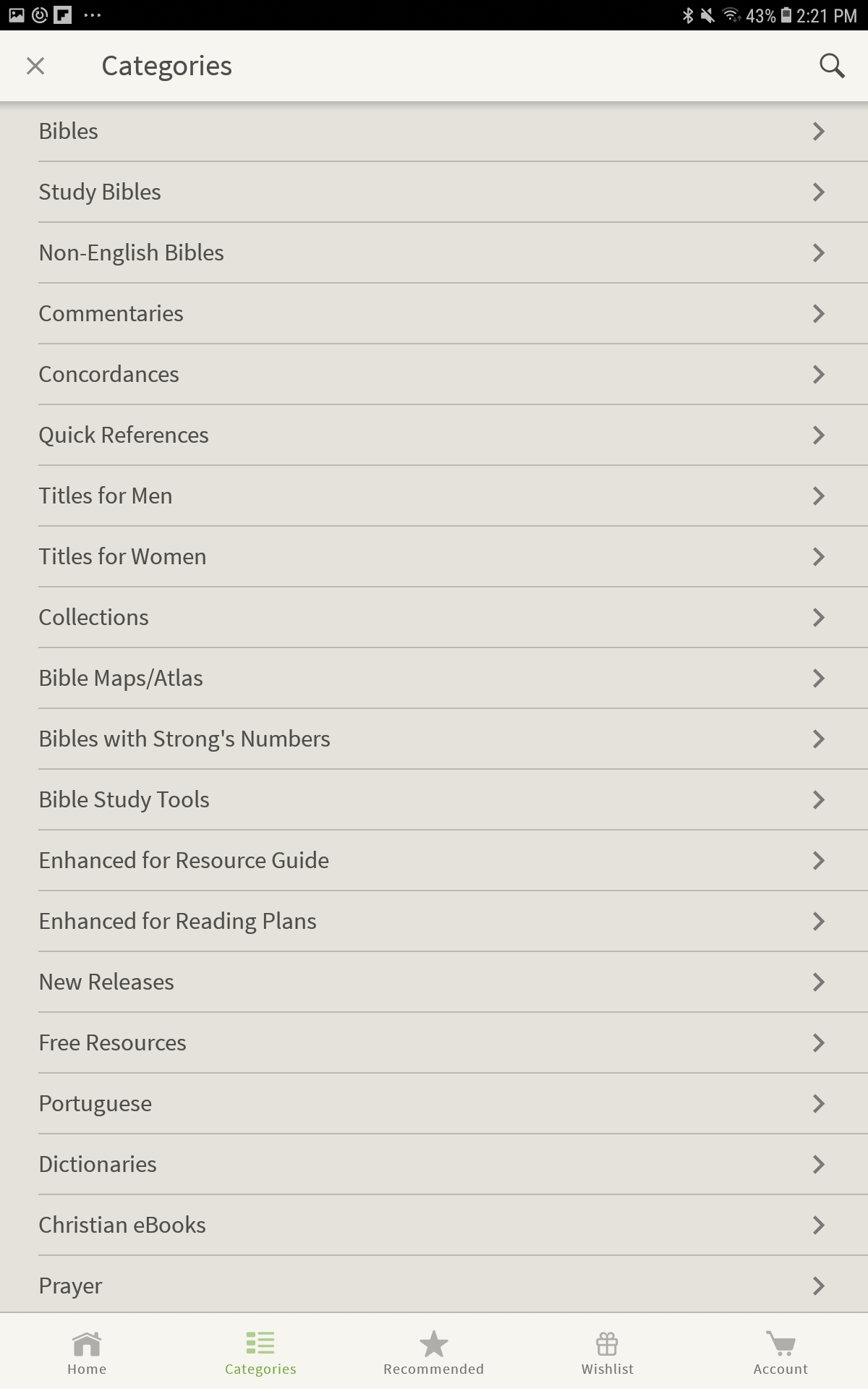Select Enhanced for Reading Plans

(x=434, y=922)
